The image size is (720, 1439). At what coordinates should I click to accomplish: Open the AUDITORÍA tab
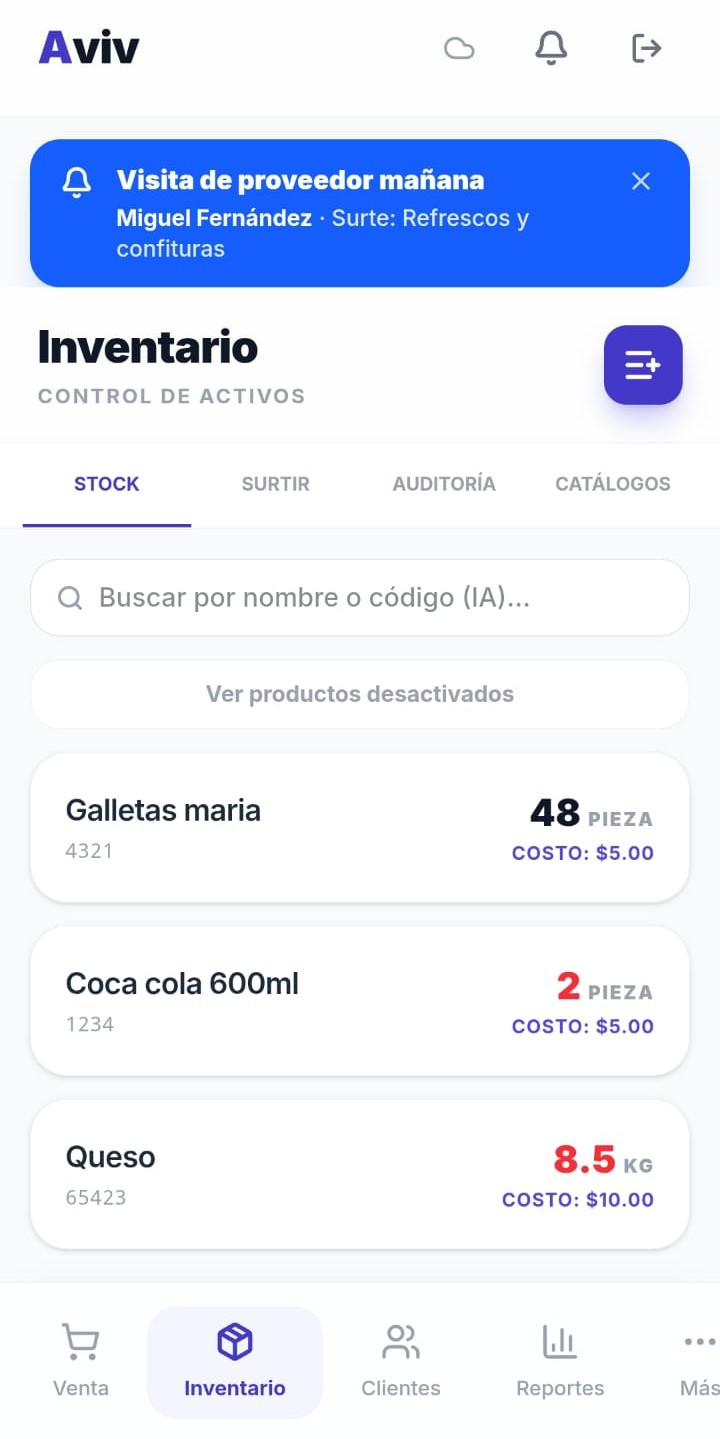coord(443,484)
